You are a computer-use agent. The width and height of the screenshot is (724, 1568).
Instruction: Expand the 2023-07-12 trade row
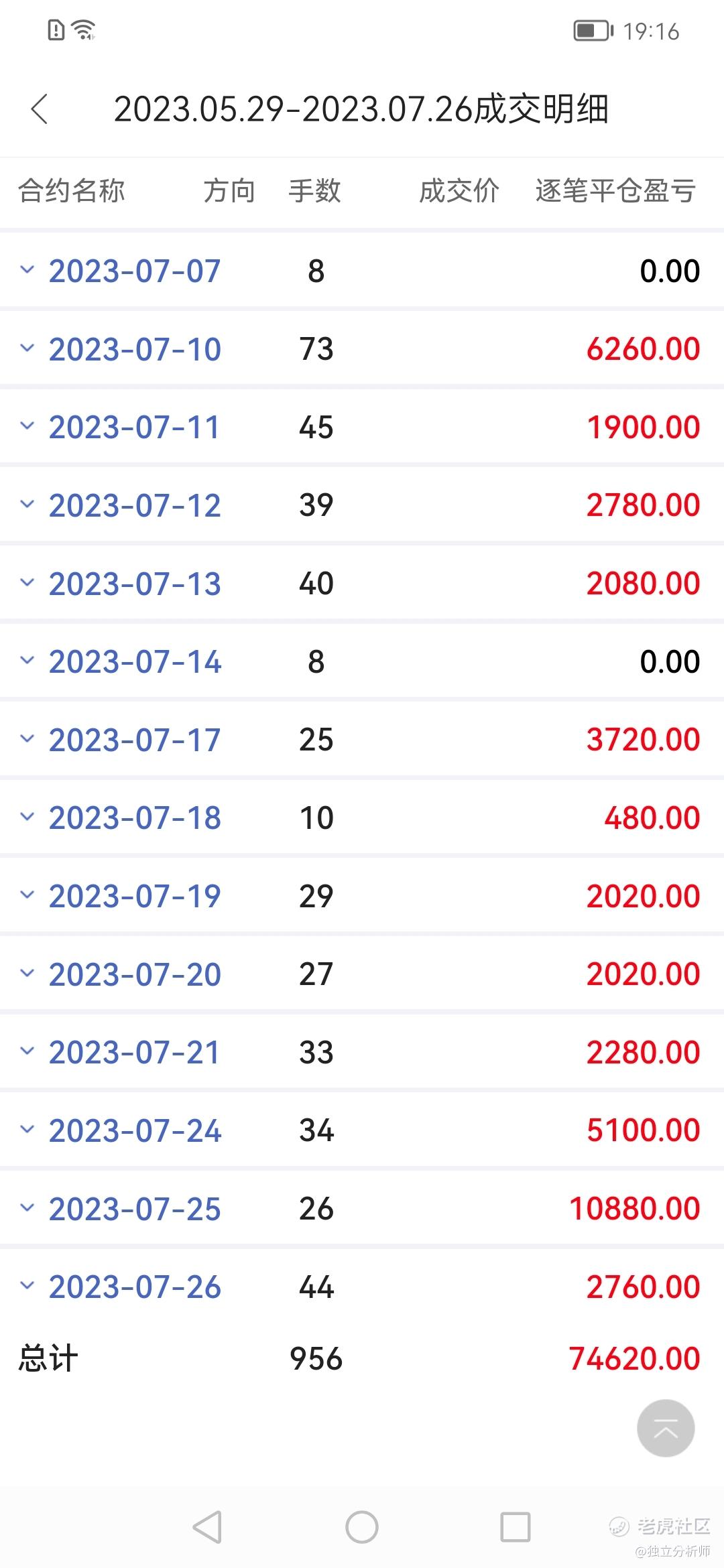pyautogui.click(x=27, y=505)
